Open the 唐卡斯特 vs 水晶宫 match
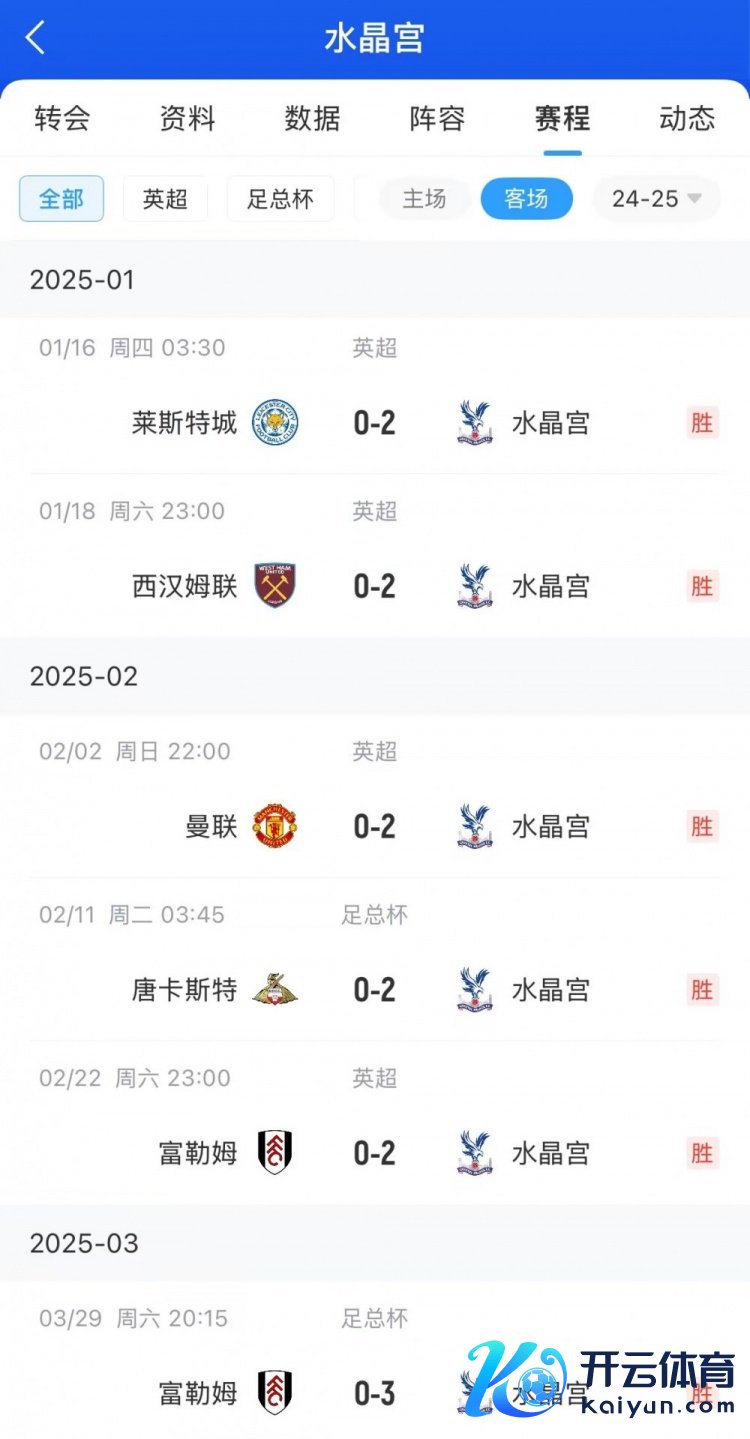This screenshot has width=750, height=1439. [375, 989]
